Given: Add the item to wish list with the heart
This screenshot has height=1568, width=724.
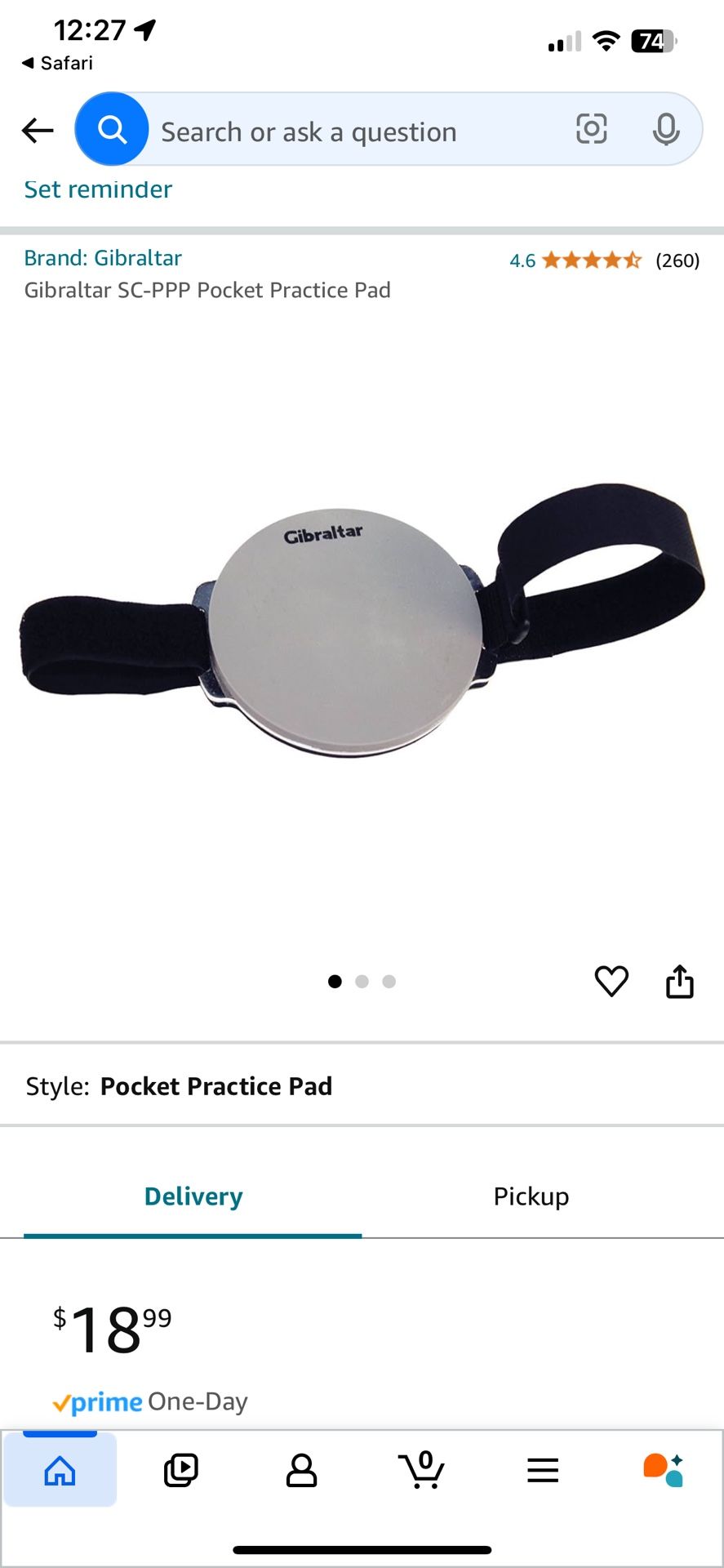Looking at the screenshot, I should coord(611,981).
